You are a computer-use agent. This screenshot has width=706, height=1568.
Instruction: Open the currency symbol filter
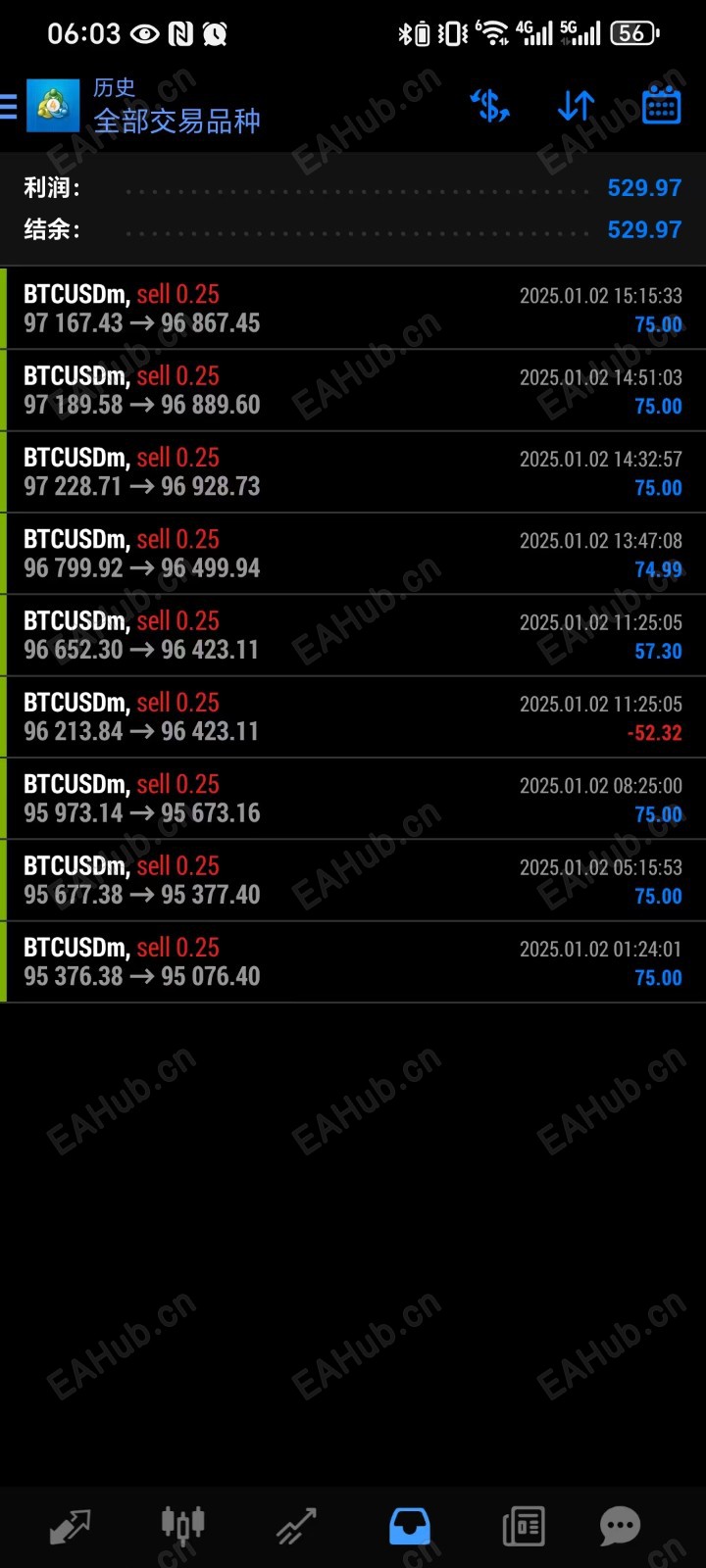click(x=489, y=106)
